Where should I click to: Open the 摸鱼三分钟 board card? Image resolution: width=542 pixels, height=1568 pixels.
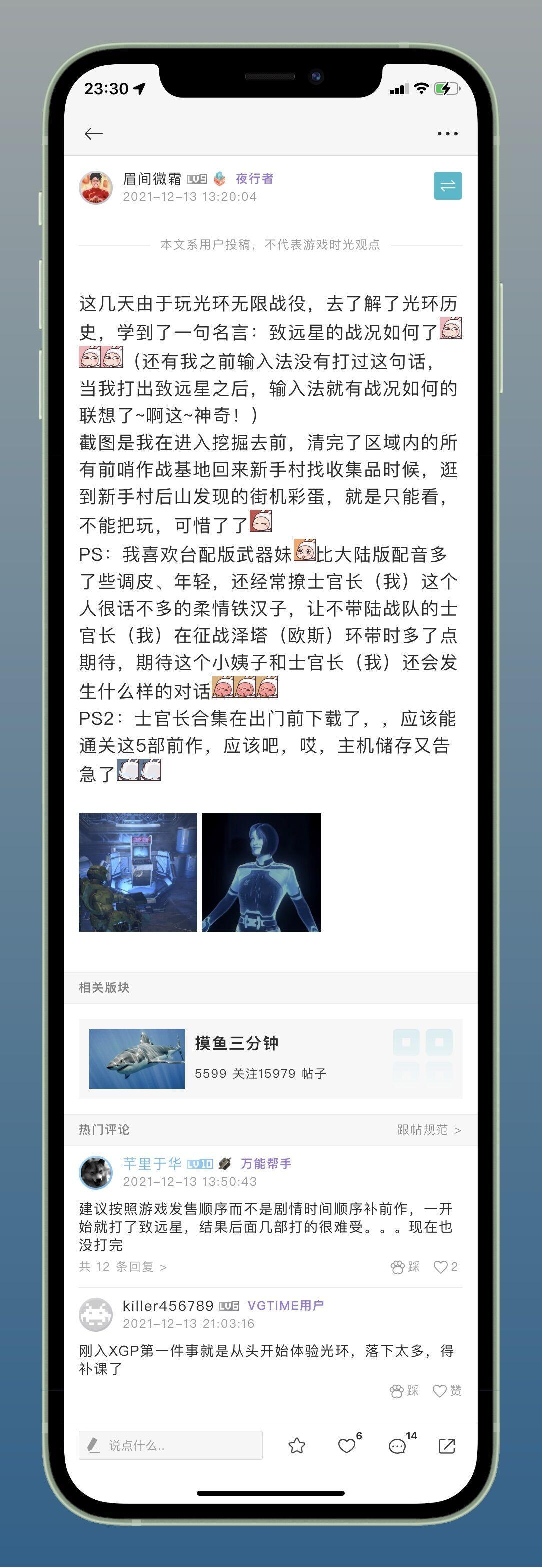270,1058
